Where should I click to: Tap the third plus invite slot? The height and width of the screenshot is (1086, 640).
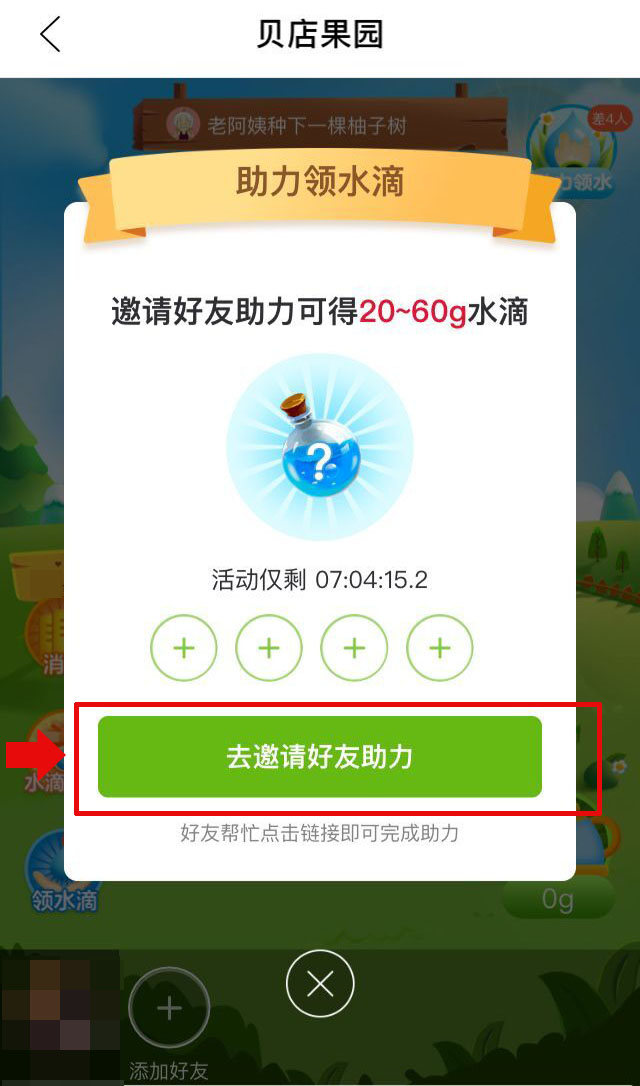pyautogui.click(x=354, y=648)
